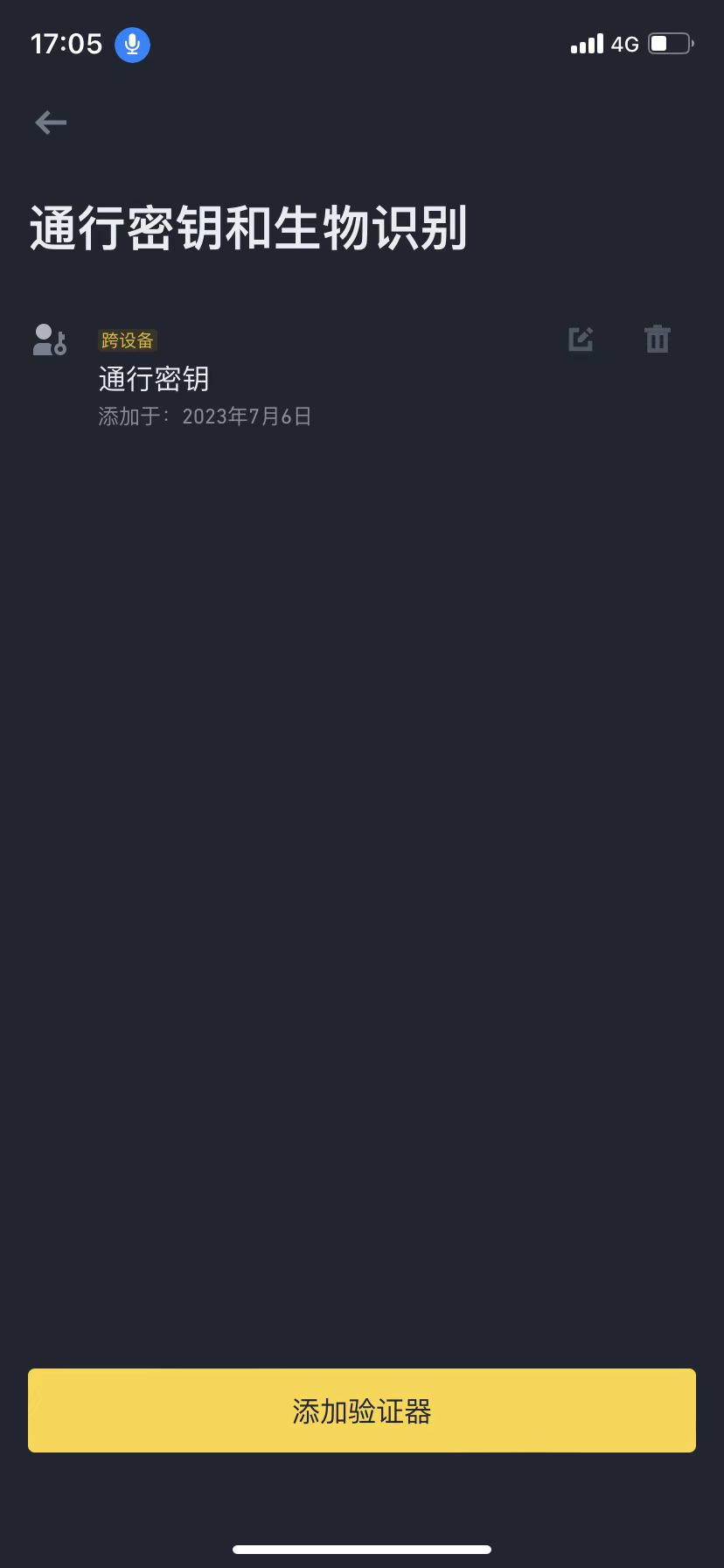Tap the 添加验证器 button
This screenshot has width=724, height=1568.
tap(362, 1410)
